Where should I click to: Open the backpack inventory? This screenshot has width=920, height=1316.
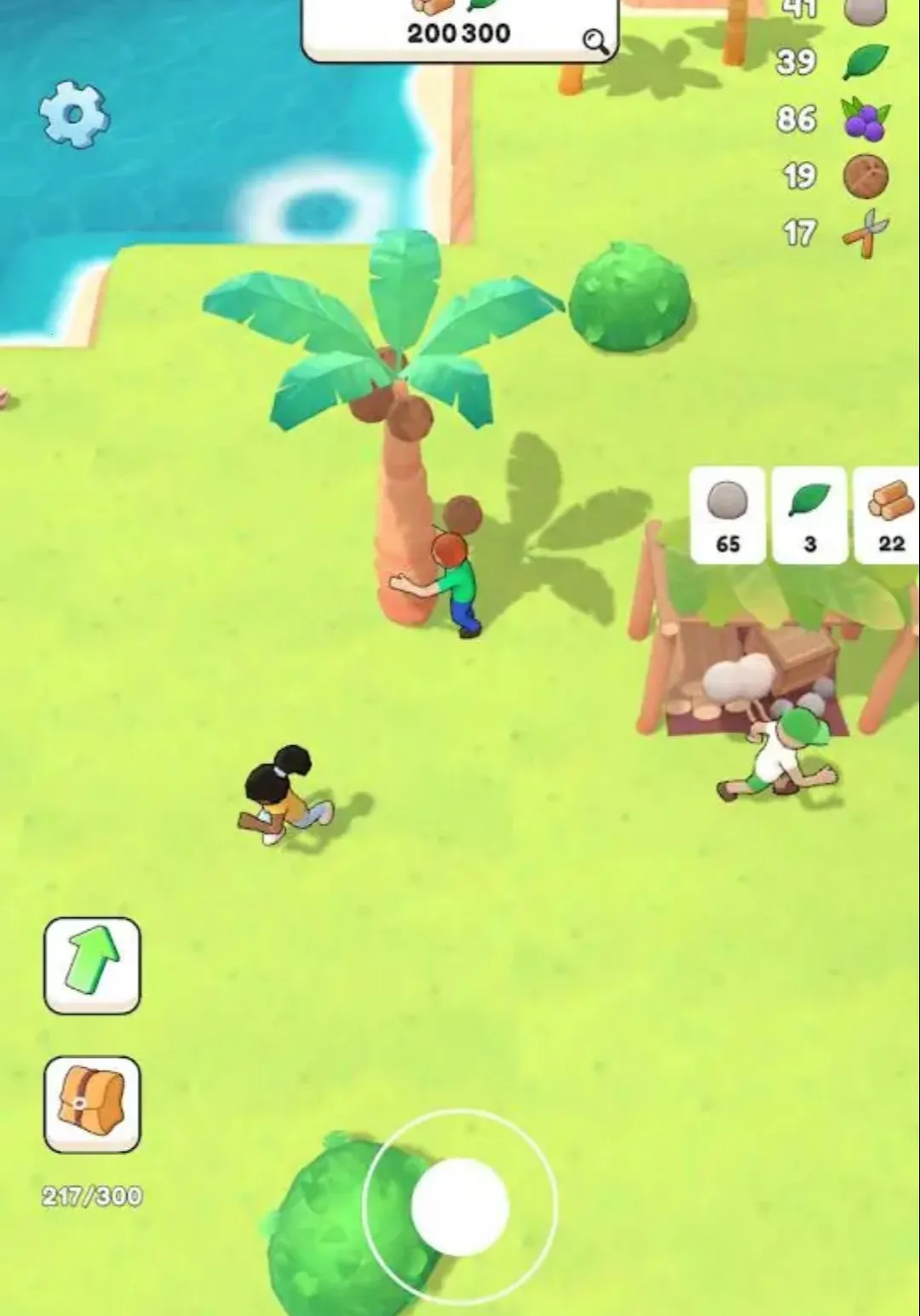click(x=92, y=1105)
